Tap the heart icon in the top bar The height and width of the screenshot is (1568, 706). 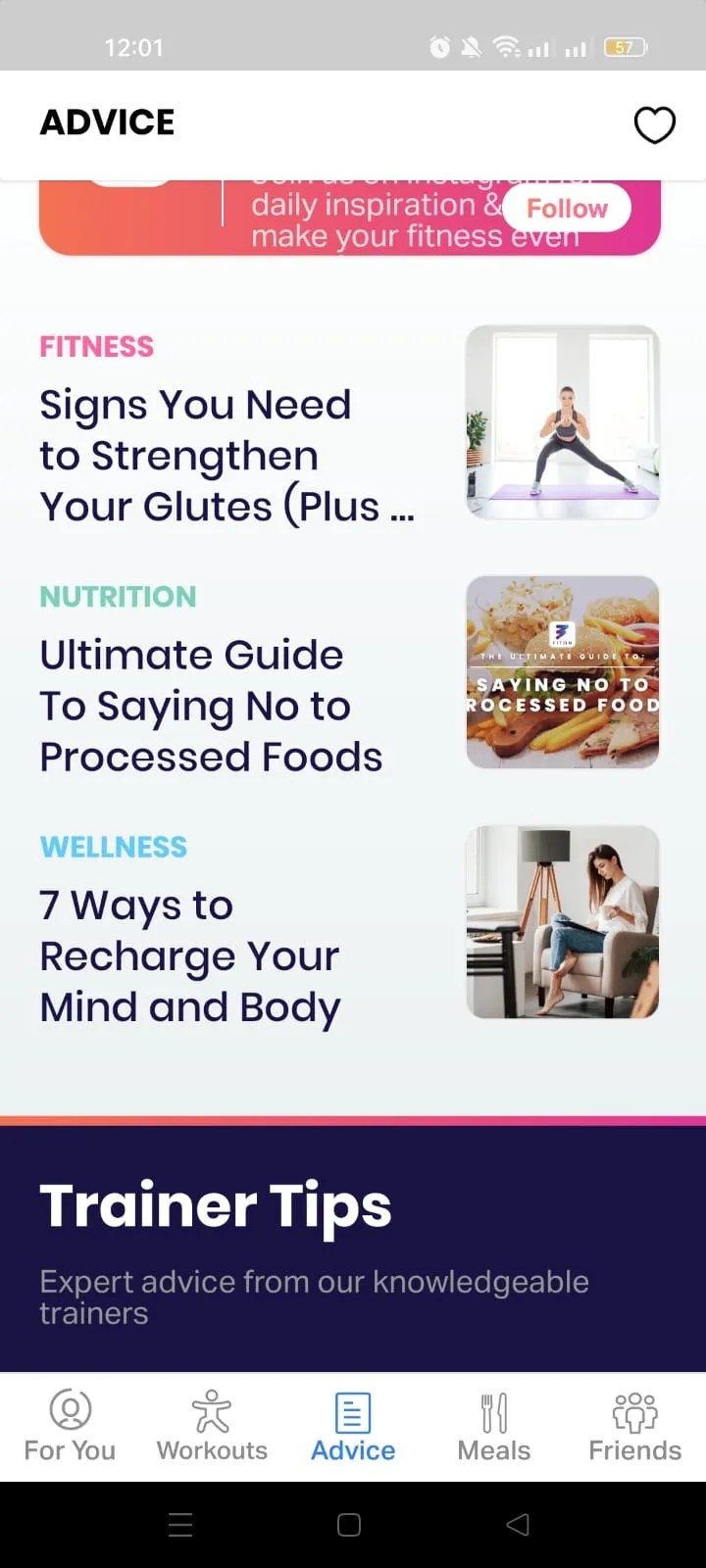654,124
